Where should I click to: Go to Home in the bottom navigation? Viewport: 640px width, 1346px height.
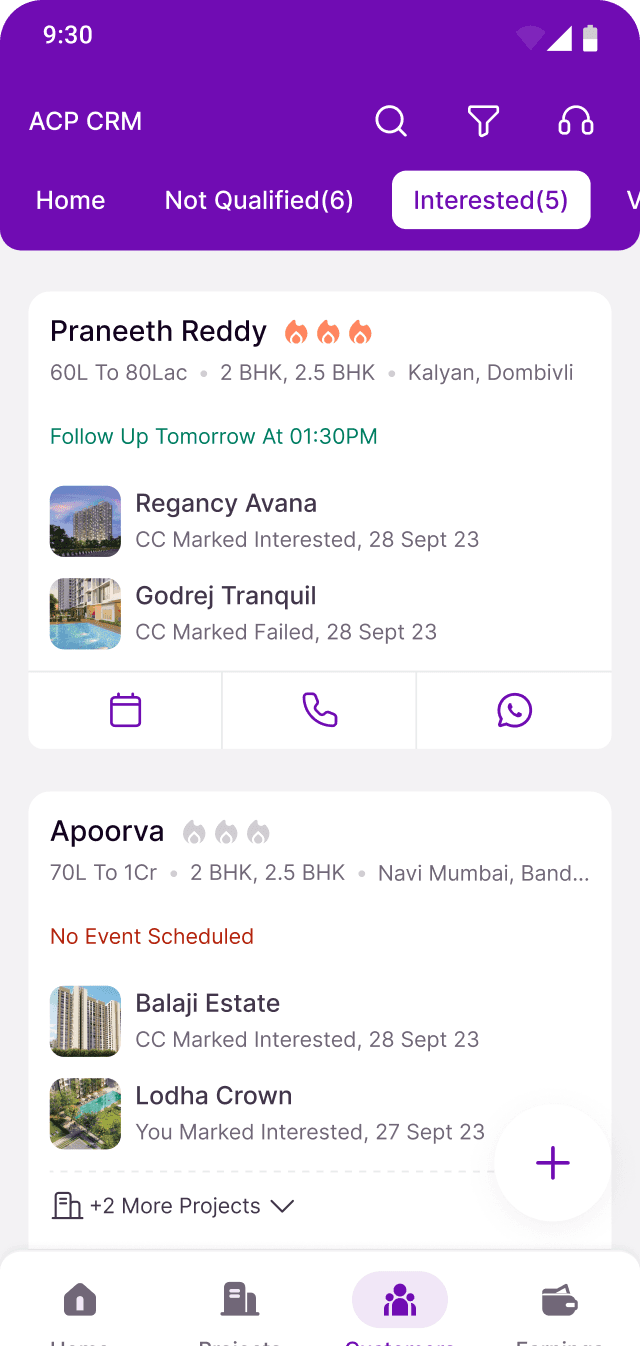(80, 1308)
